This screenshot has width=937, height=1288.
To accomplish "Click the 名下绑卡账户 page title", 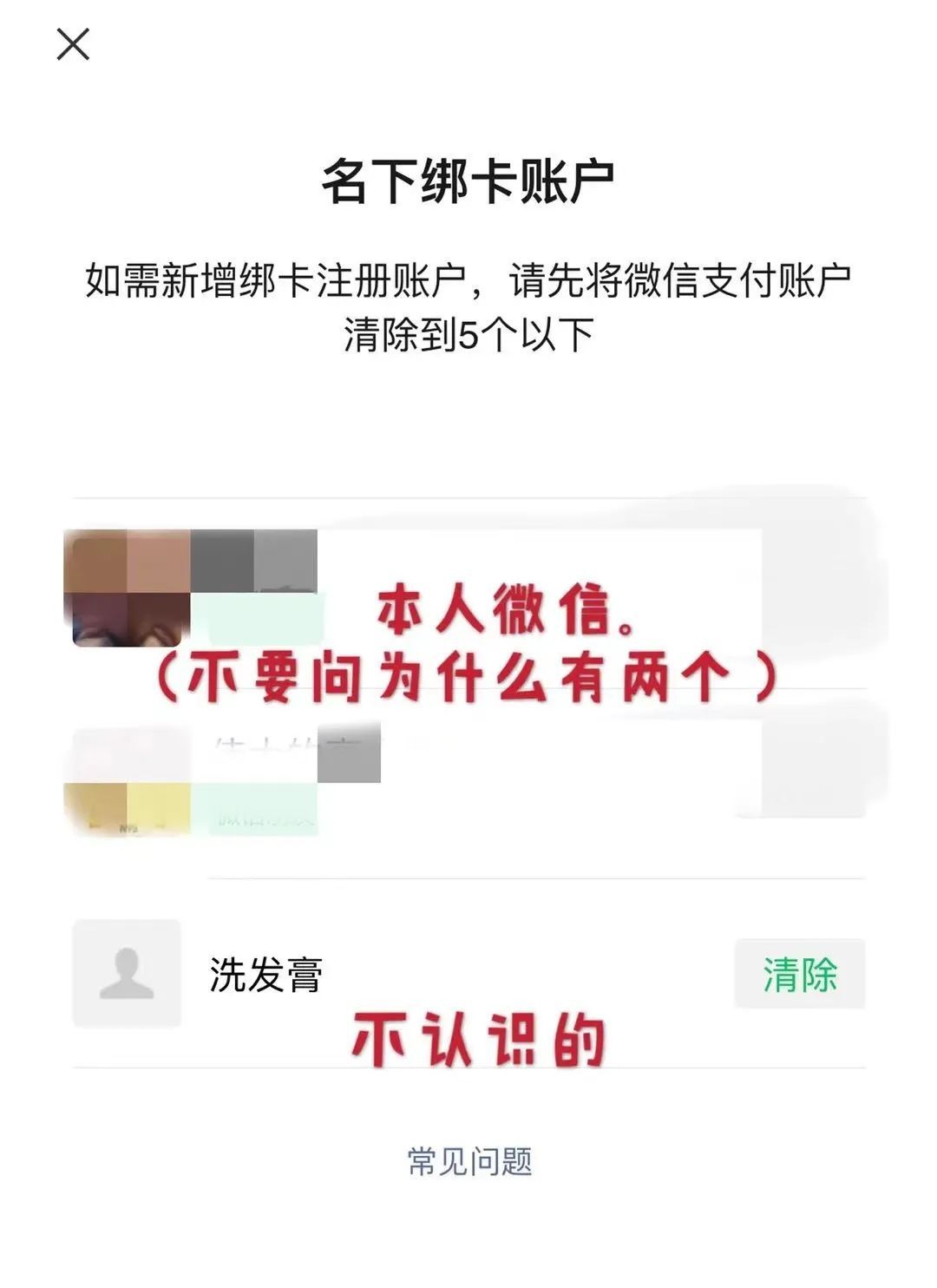I will [x=468, y=178].
